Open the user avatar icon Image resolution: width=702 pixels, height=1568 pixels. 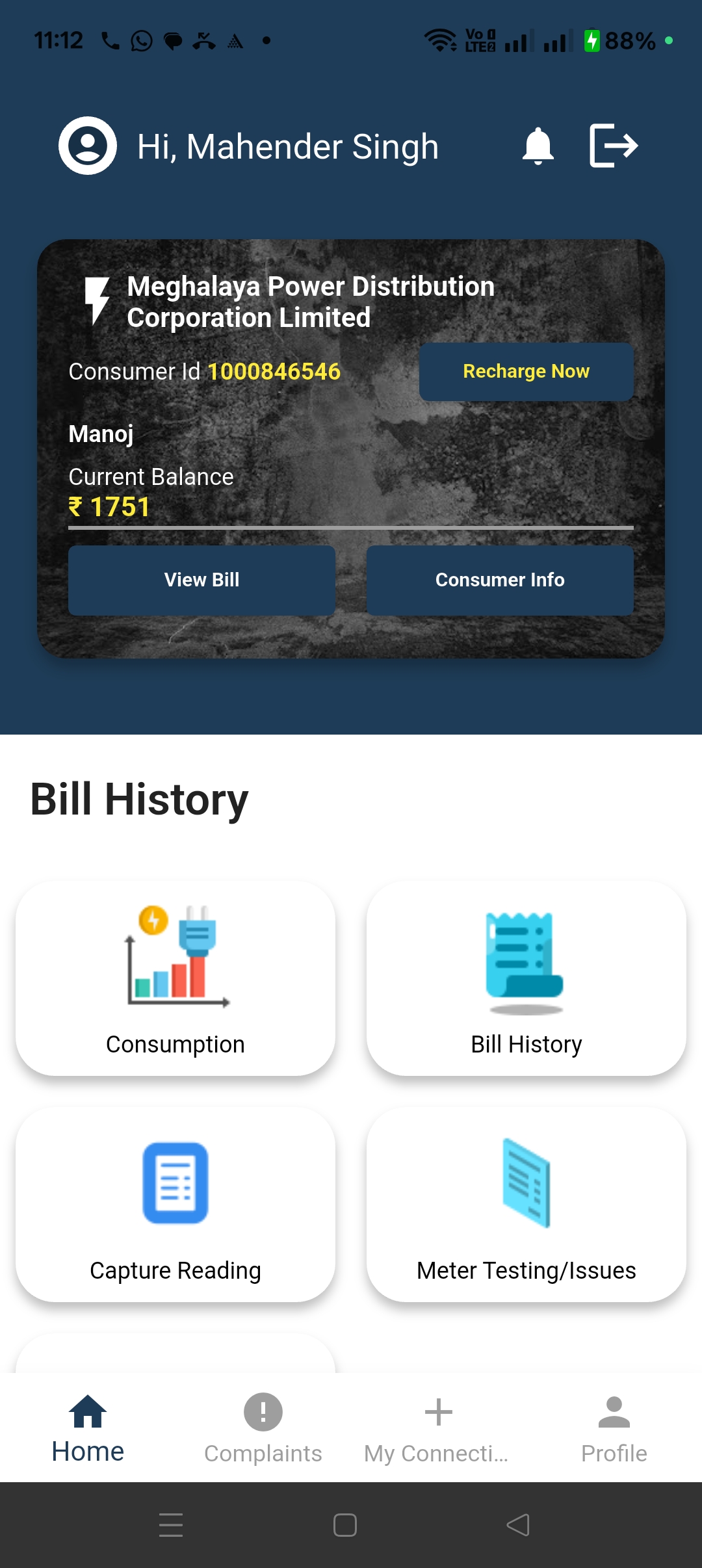(88, 146)
